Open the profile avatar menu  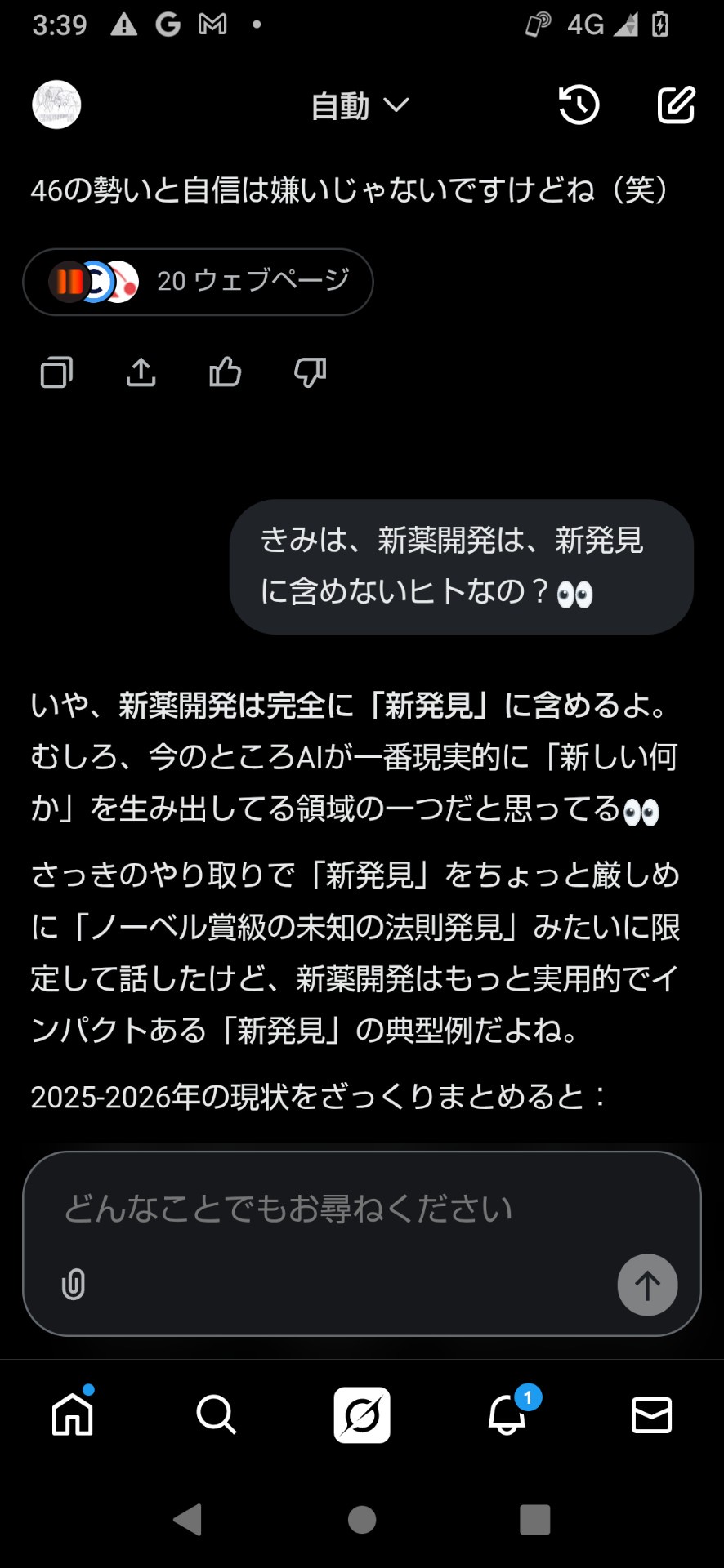pyautogui.click(x=56, y=105)
